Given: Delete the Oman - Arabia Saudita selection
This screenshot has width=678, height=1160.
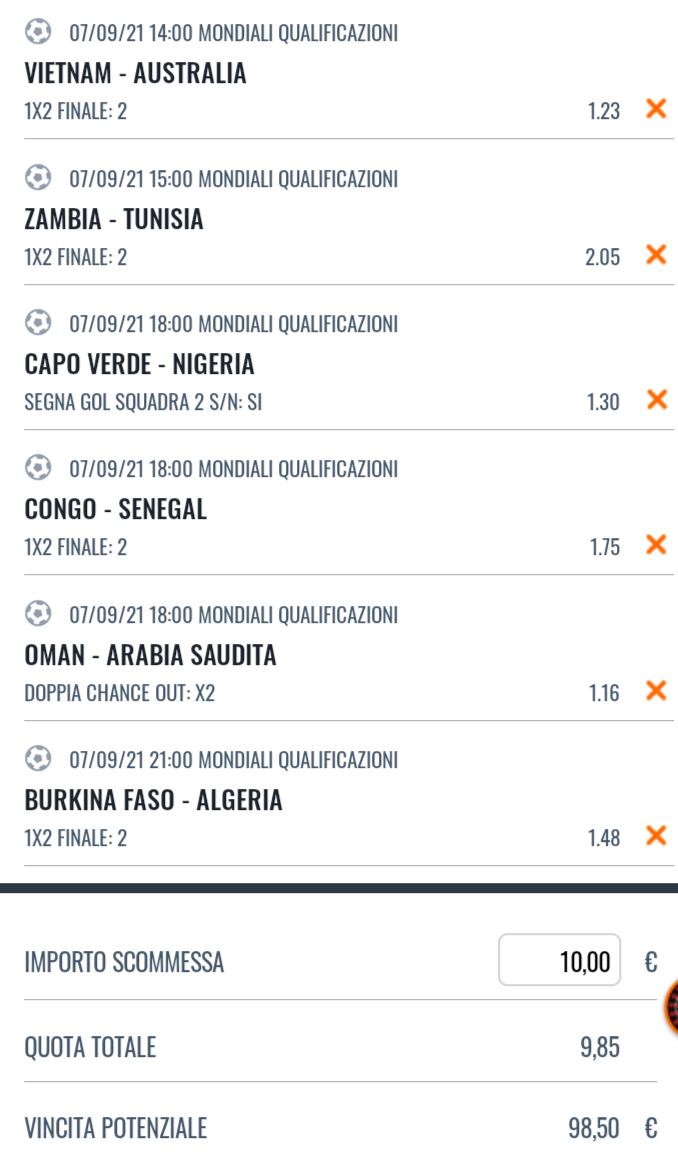Looking at the screenshot, I should [x=656, y=690].
